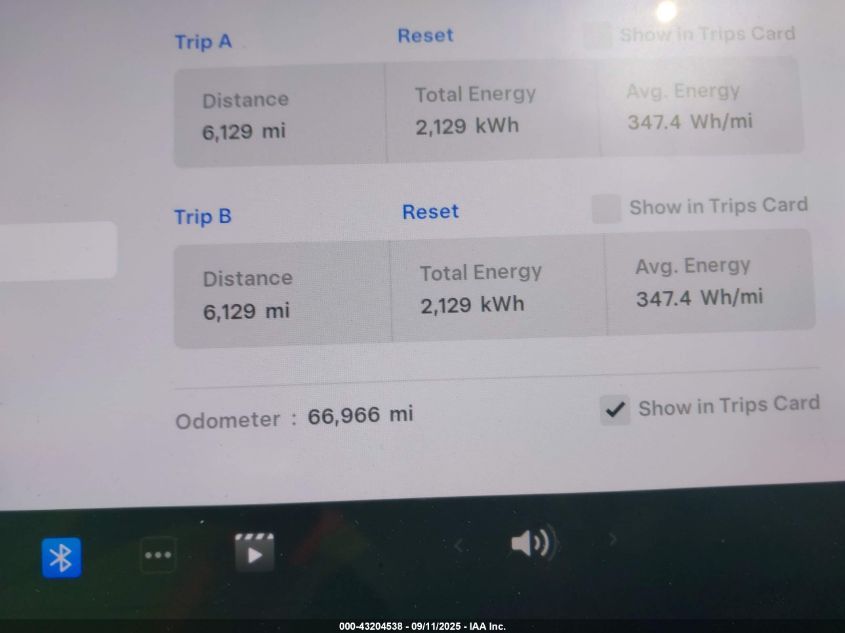Check Show in Trips Card for Trip B
845x633 pixels.
(x=606, y=209)
